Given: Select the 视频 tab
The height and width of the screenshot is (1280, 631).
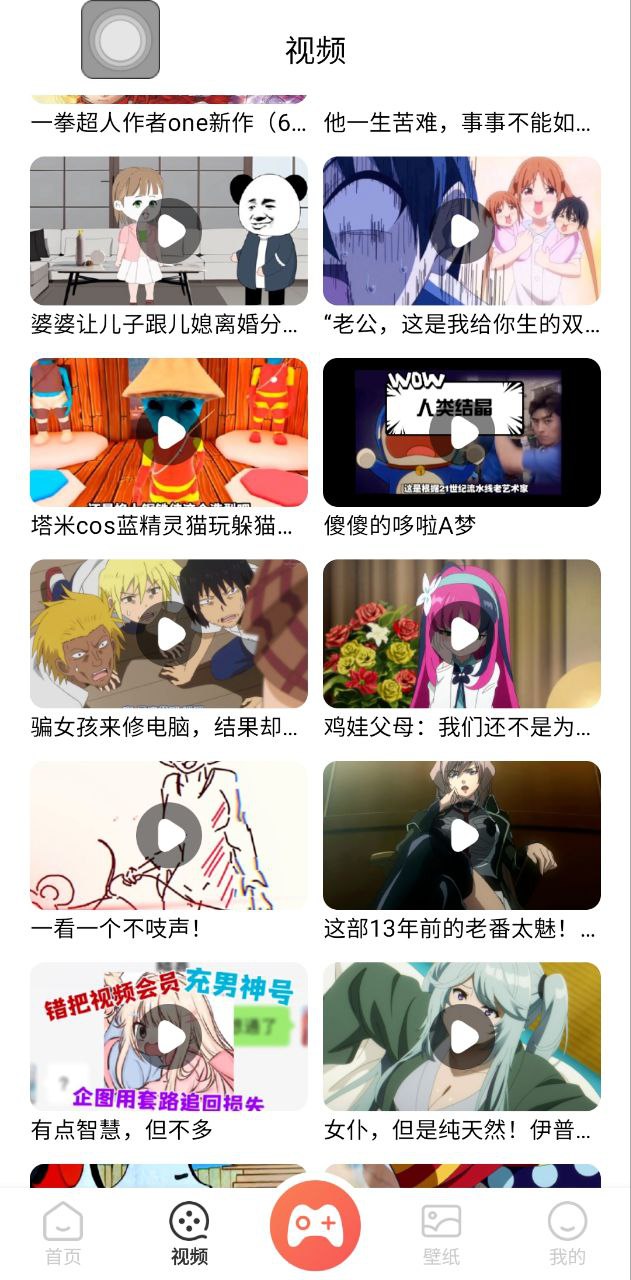Looking at the screenshot, I should (189, 1233).
